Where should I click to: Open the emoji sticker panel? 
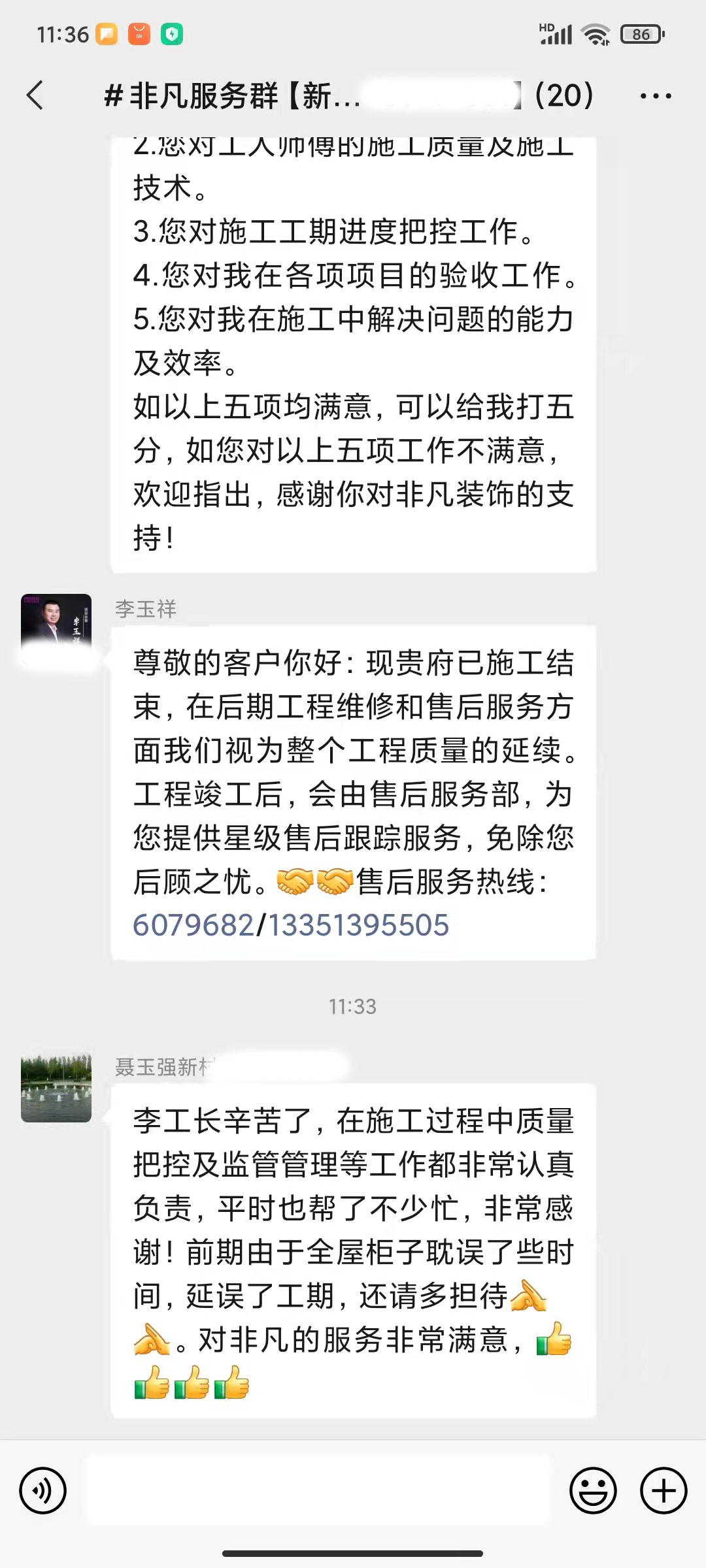593,1490
